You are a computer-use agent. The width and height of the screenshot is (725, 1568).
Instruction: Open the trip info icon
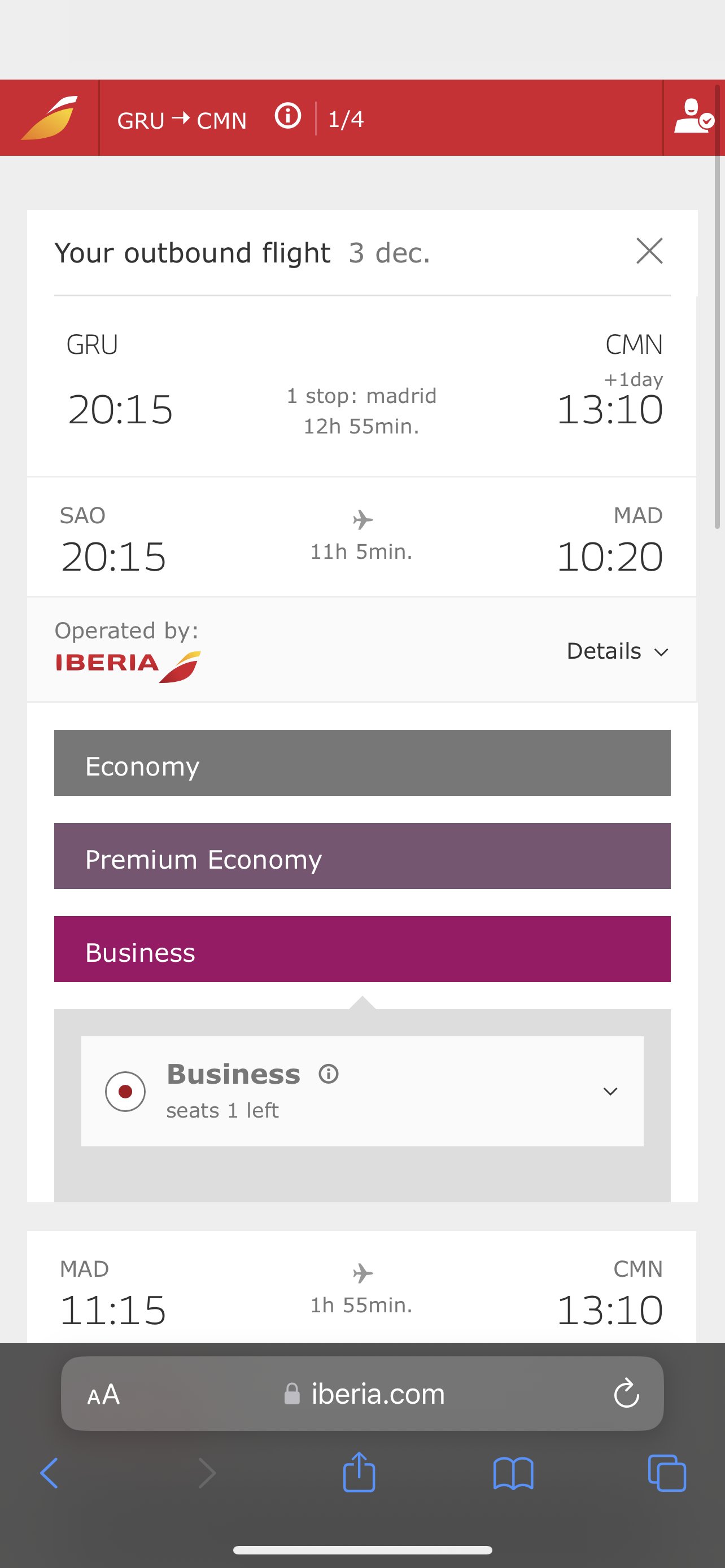coord(287,116)
